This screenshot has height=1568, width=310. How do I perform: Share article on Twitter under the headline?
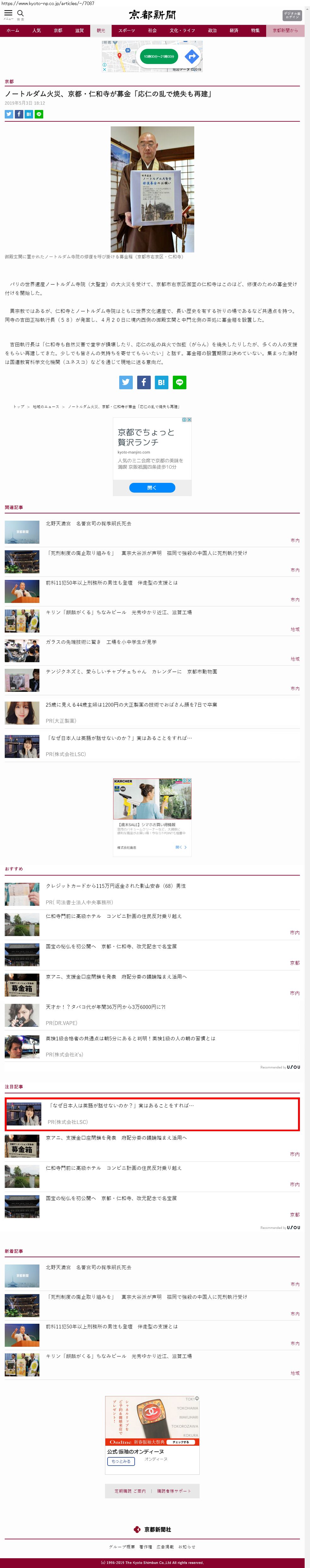9,114
